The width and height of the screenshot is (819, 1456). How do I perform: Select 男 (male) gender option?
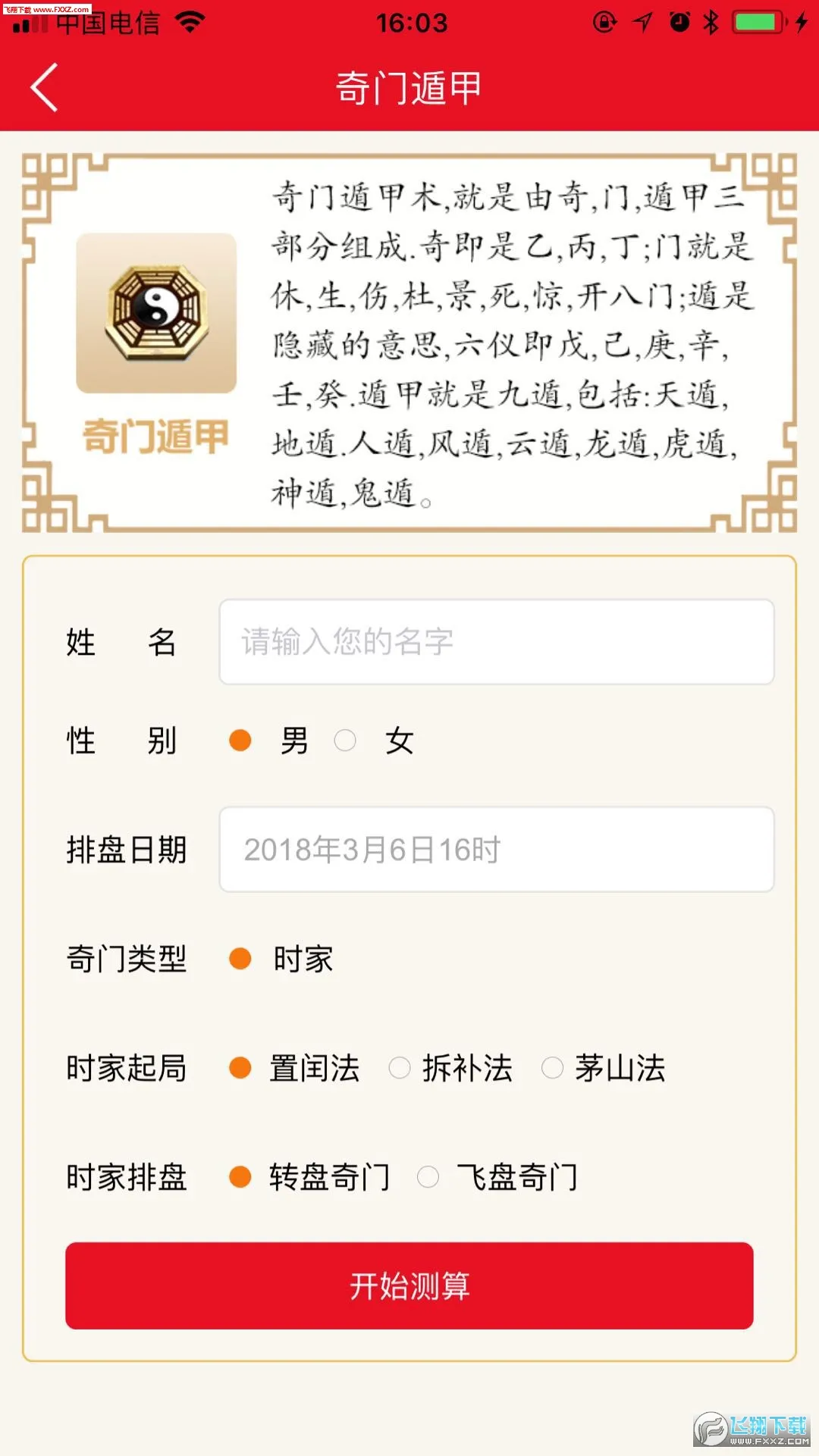click(x=241, y=741)
